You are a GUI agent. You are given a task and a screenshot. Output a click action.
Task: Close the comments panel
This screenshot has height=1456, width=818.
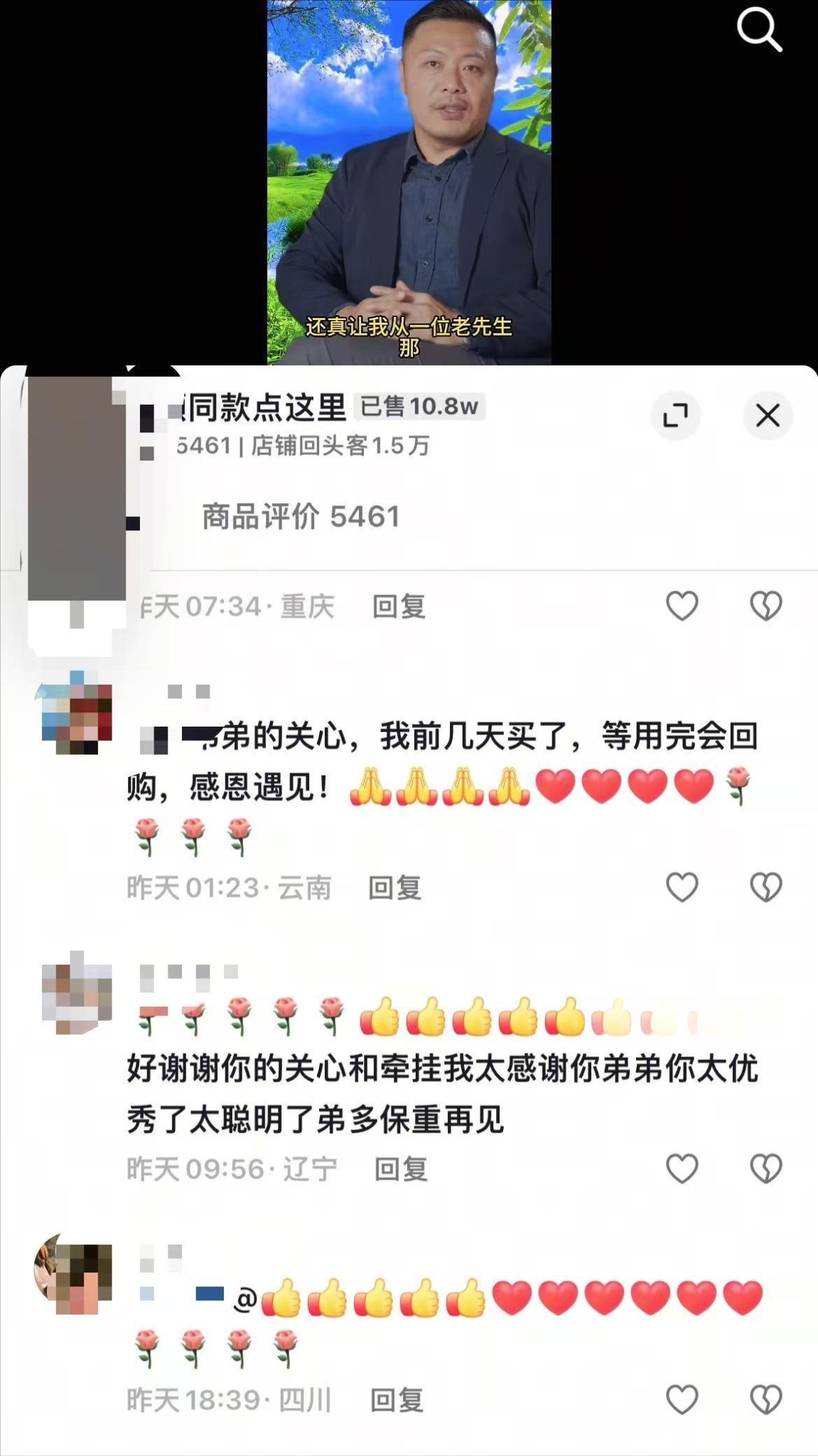[x=768, y=415]
